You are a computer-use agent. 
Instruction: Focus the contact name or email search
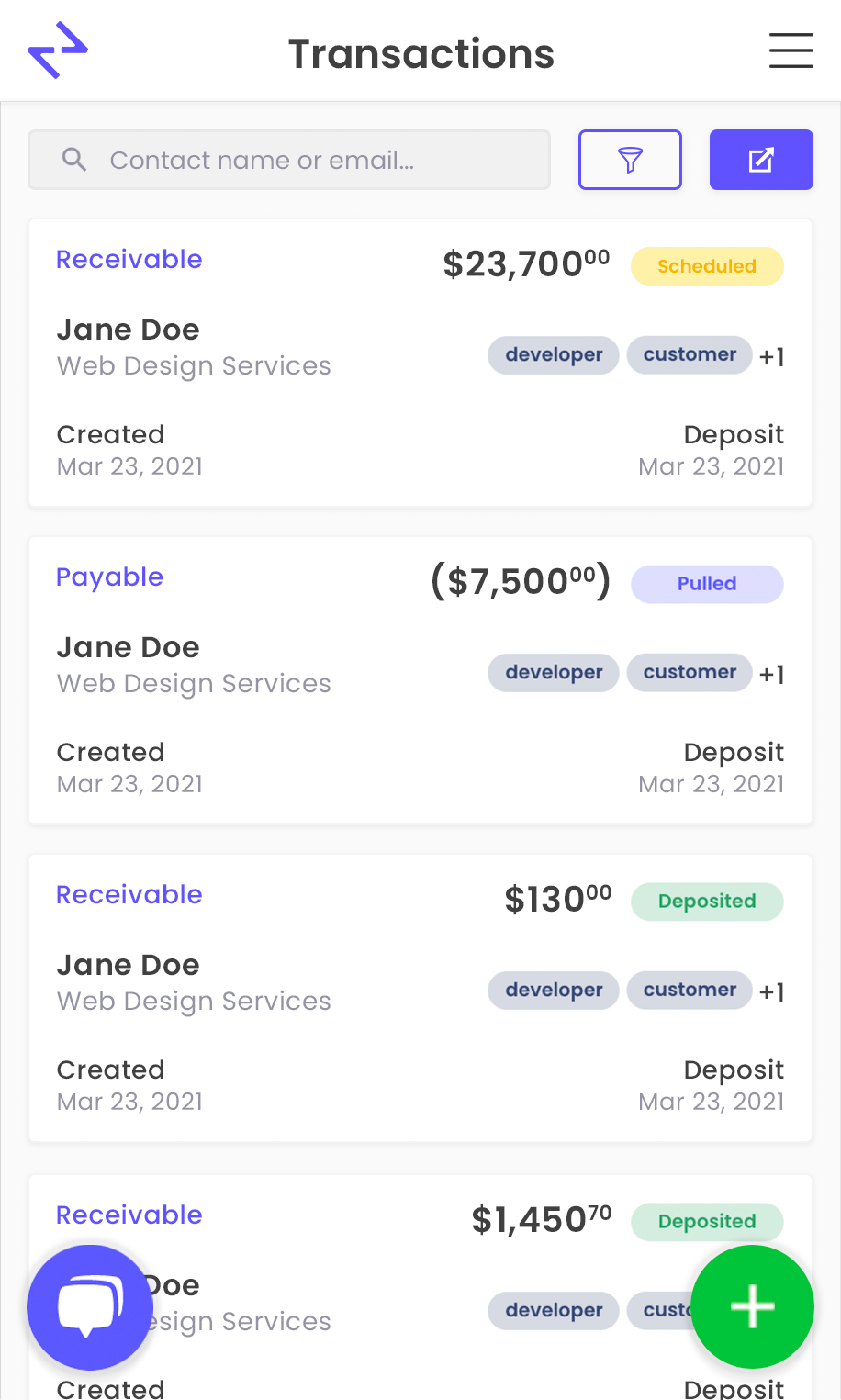point(289,160)
